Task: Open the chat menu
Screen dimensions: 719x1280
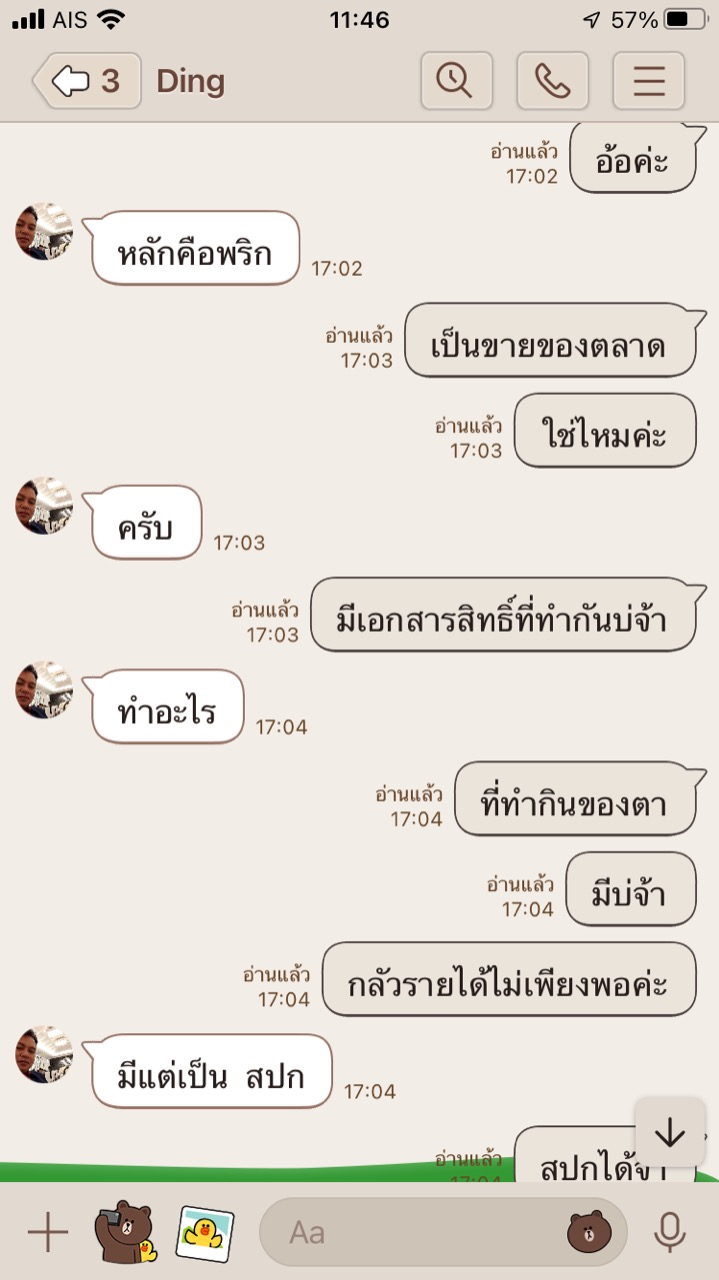Action: [x=648, y=81]
